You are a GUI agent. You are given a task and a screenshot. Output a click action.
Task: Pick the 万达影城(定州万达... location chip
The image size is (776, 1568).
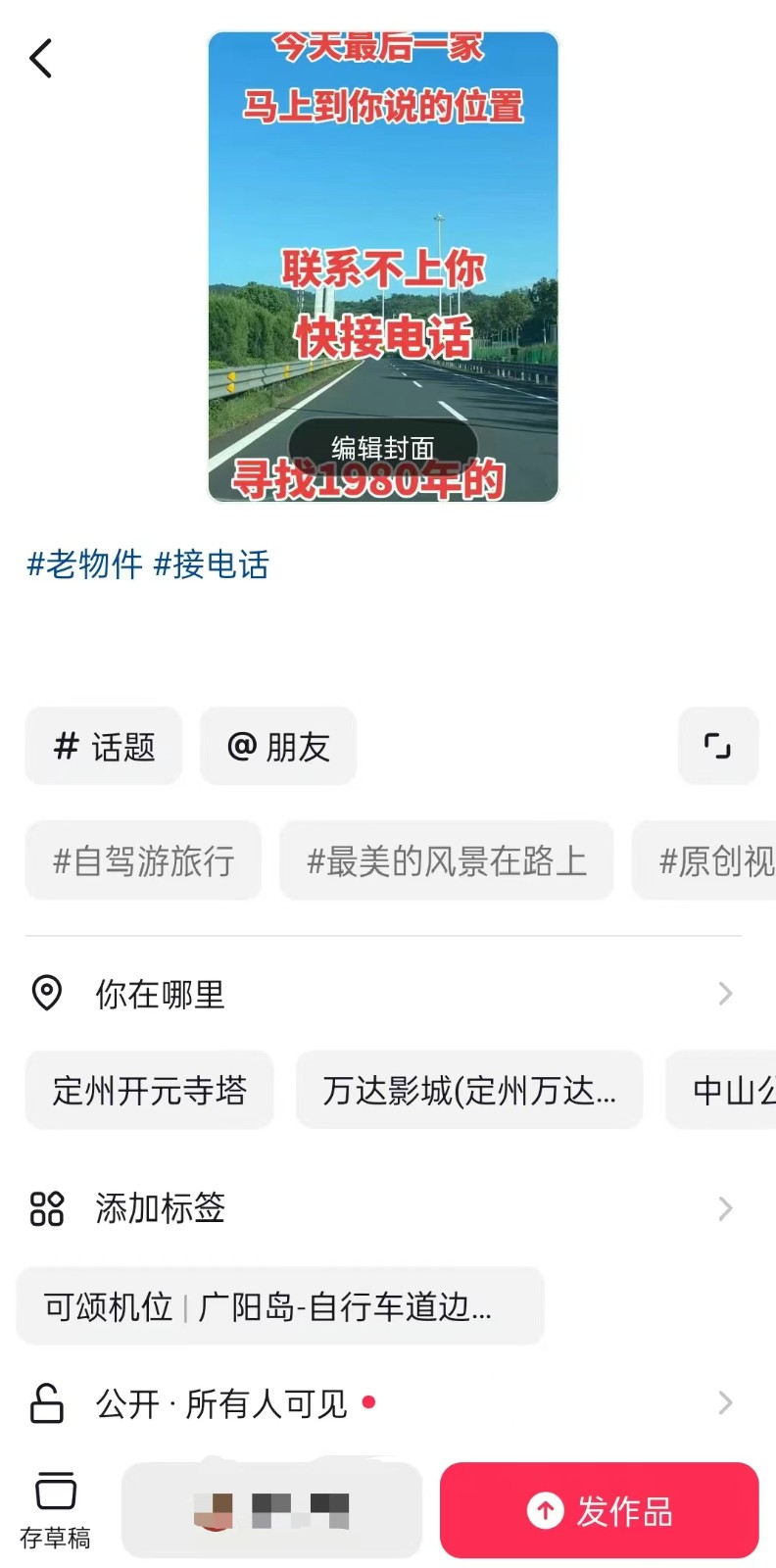(x=469, y=1091)
